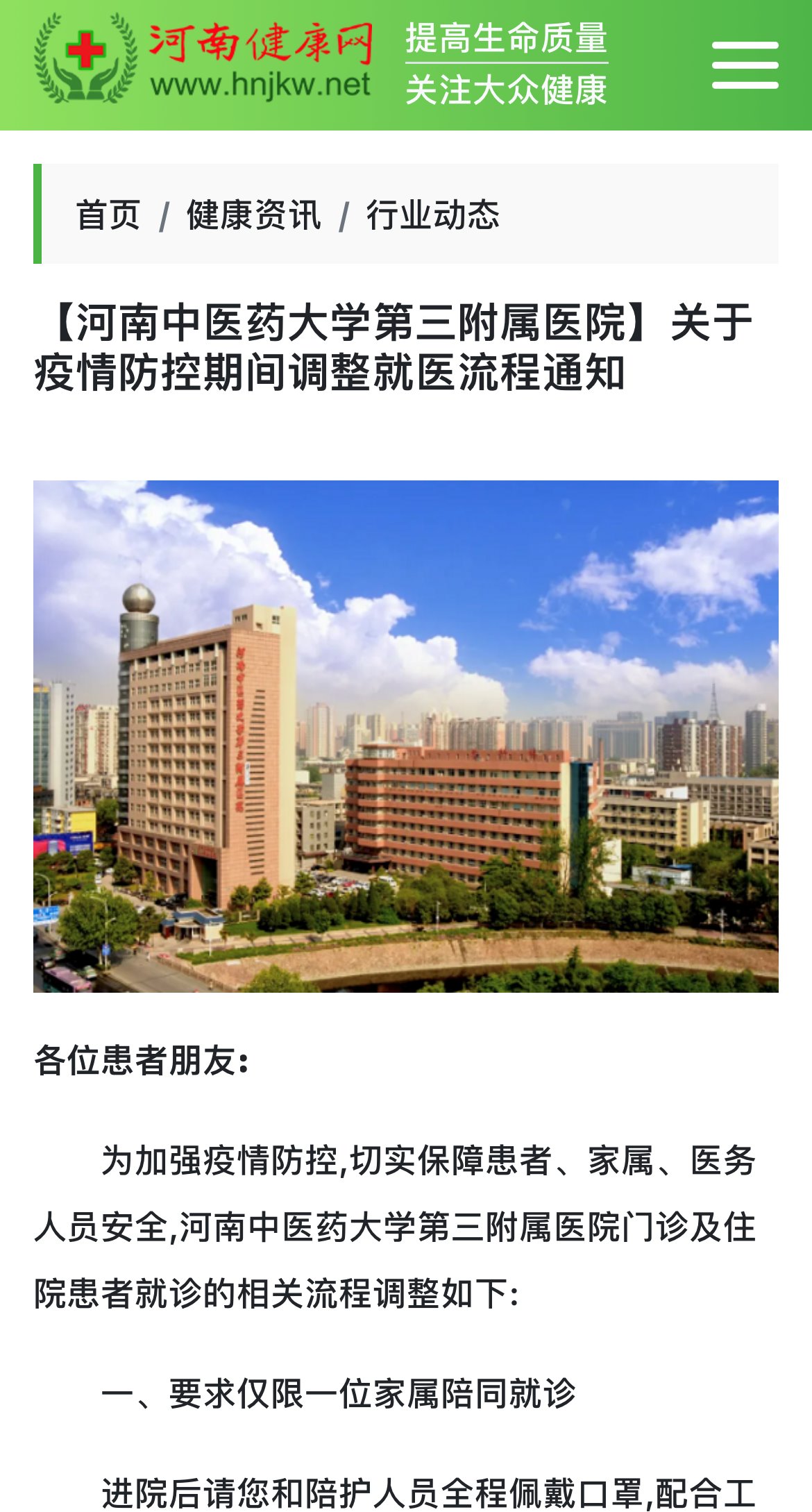Screen dimensions: 812x1512
Task: Go to 首页 in the breadcrumb
Action: [108, 215]
